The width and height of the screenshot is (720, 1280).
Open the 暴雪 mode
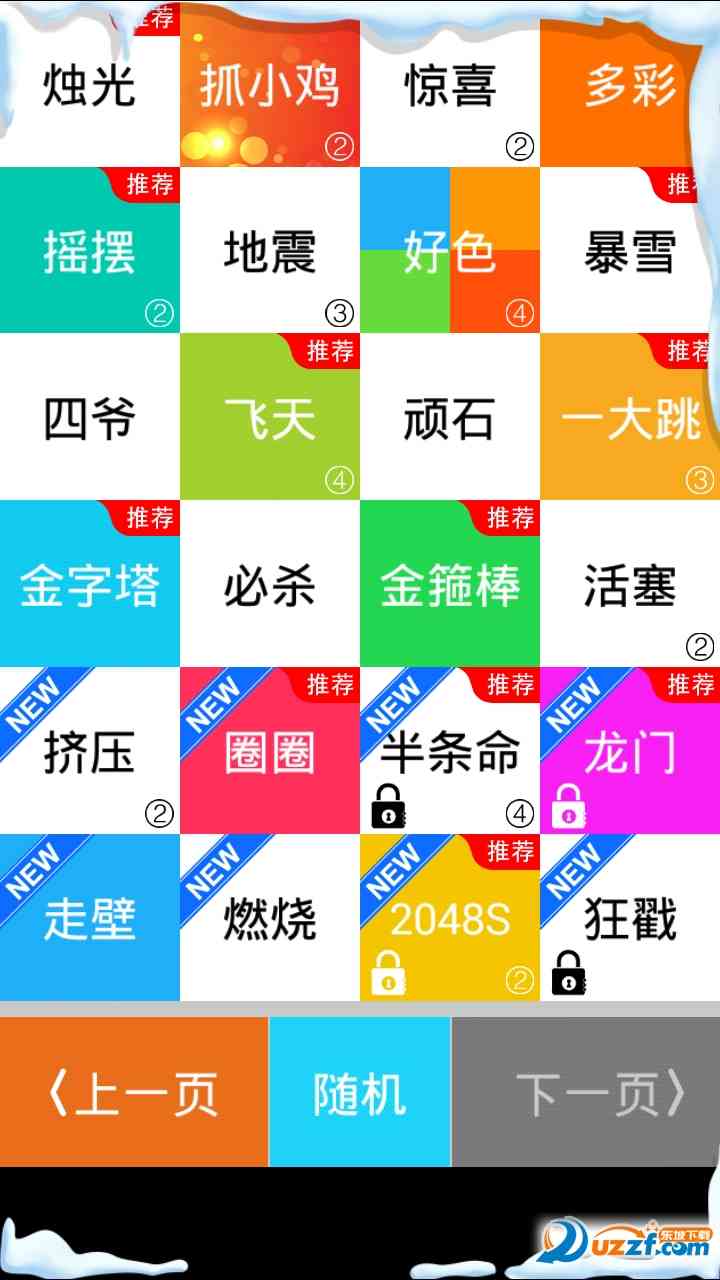click(630, 250)
